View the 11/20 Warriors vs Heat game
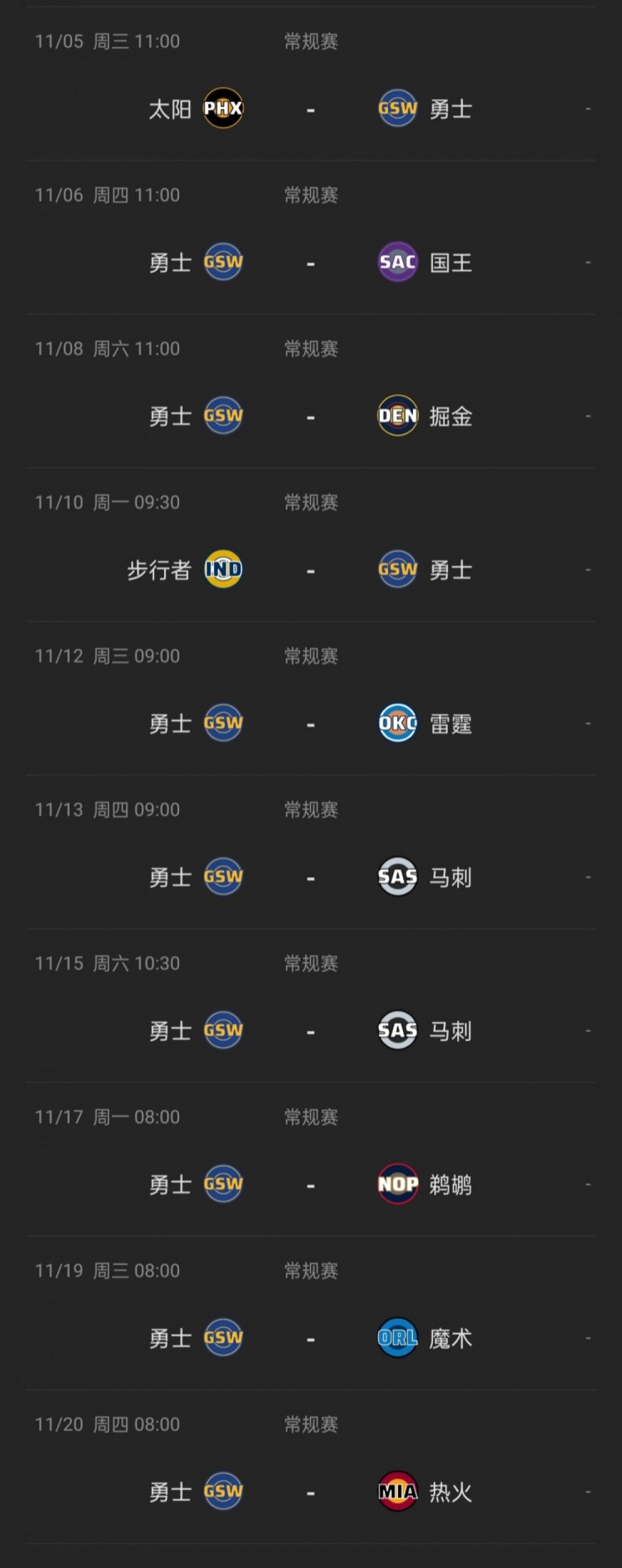This screenshot has width=622, height=1568. pyautogui.click(x=310, y=1493)
